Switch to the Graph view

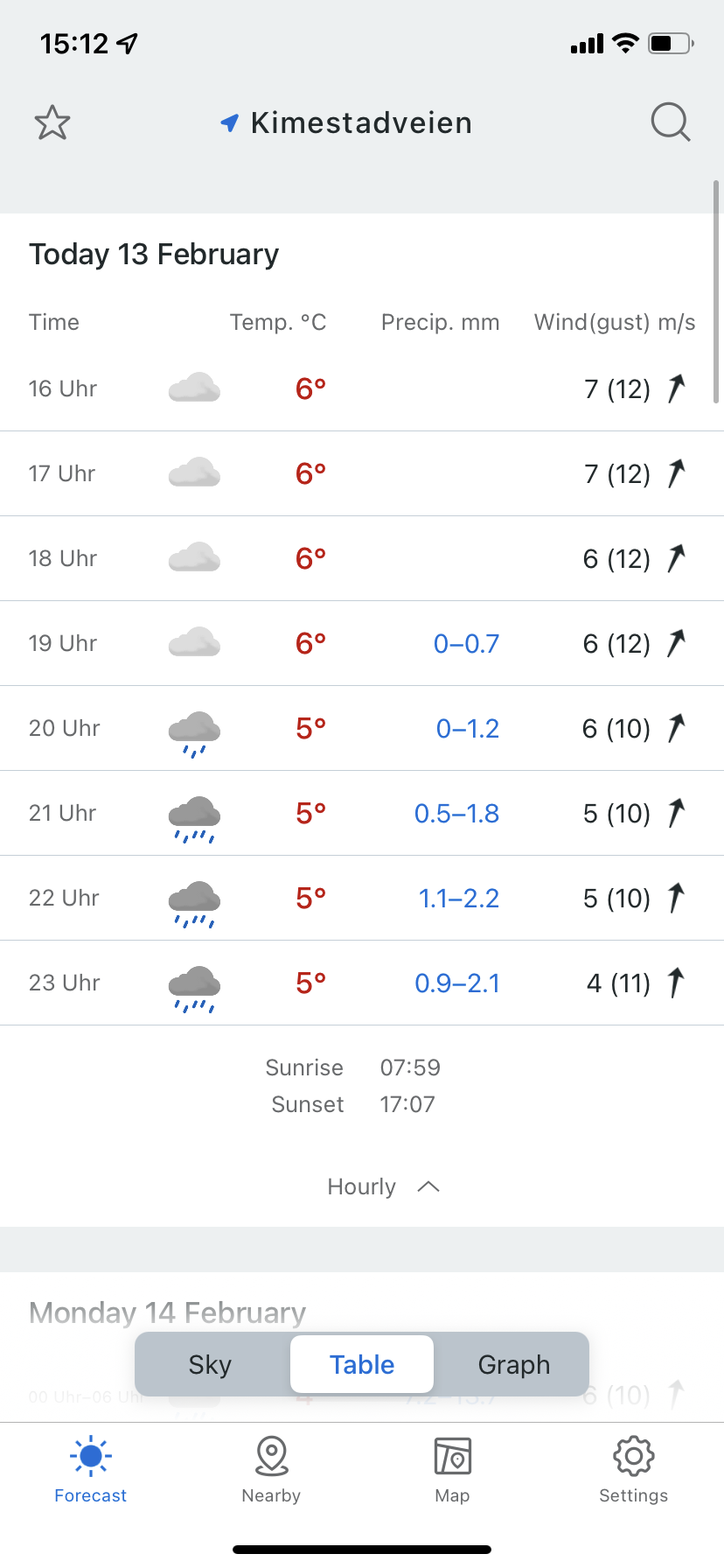pos(514,1364)
